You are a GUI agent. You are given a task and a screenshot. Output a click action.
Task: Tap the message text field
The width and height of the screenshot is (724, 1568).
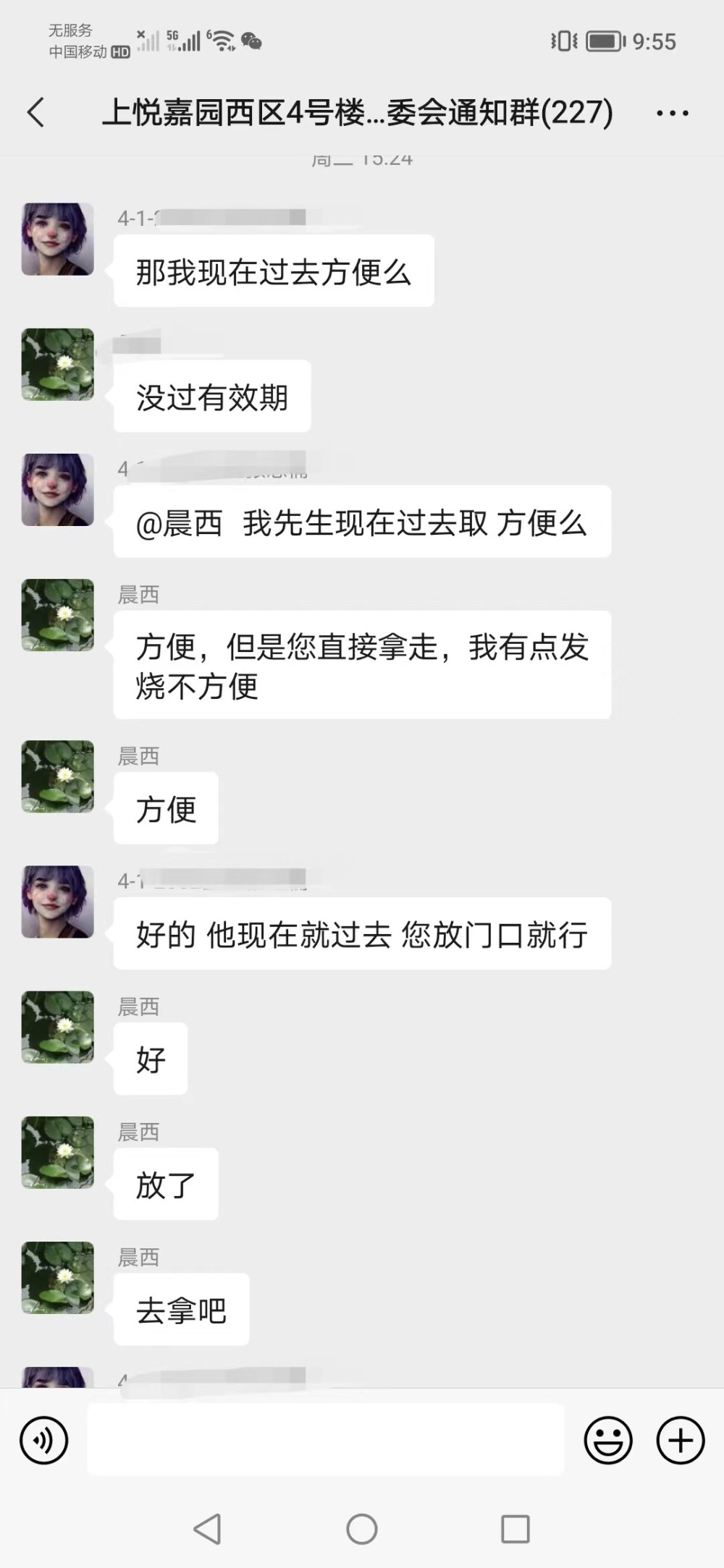click(325, 1440)
